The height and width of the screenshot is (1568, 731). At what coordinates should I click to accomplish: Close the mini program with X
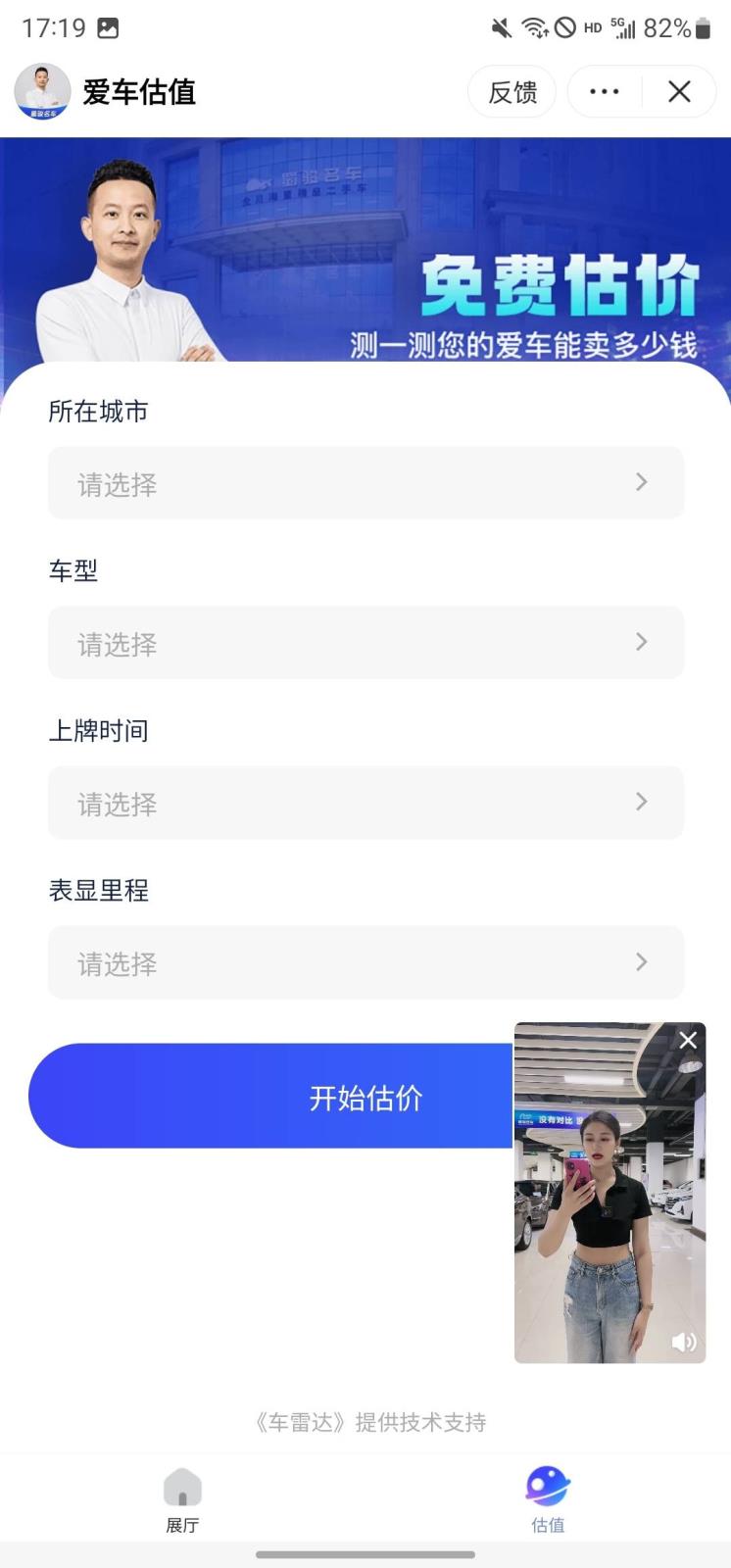(x=679, y=92)
